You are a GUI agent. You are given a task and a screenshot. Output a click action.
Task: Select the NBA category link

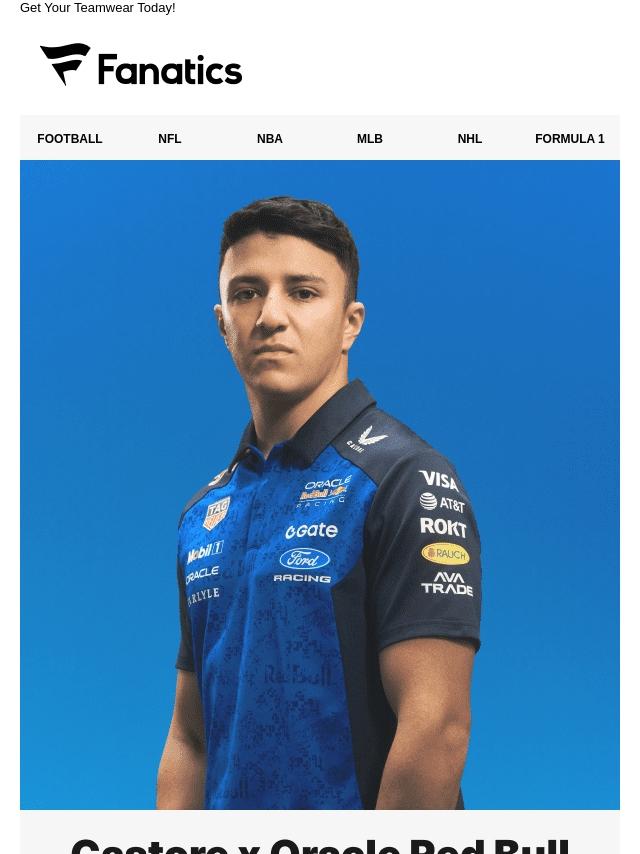[270, 139]
